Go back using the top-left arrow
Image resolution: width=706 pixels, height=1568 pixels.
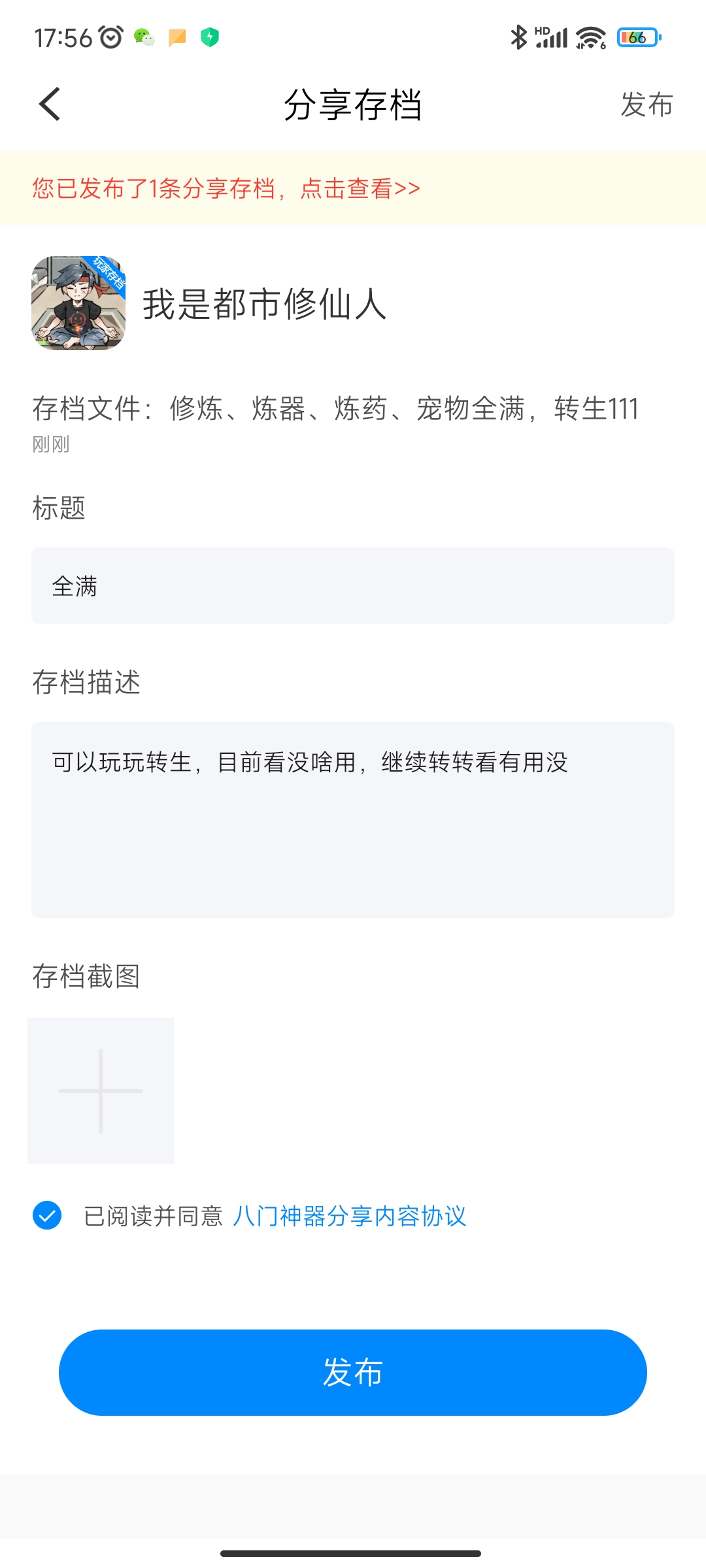(x=50, y=105)
